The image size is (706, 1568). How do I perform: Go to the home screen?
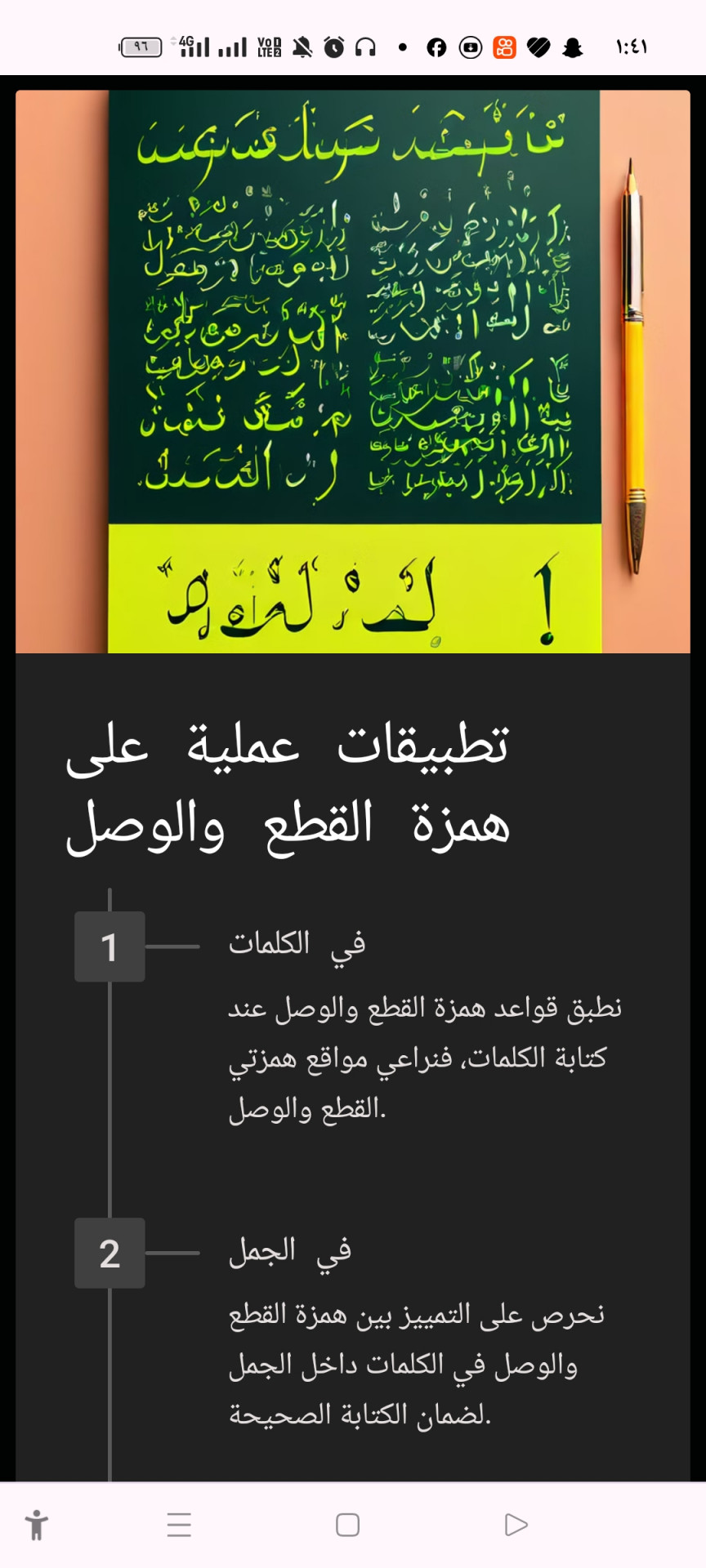pos(347,1525)
